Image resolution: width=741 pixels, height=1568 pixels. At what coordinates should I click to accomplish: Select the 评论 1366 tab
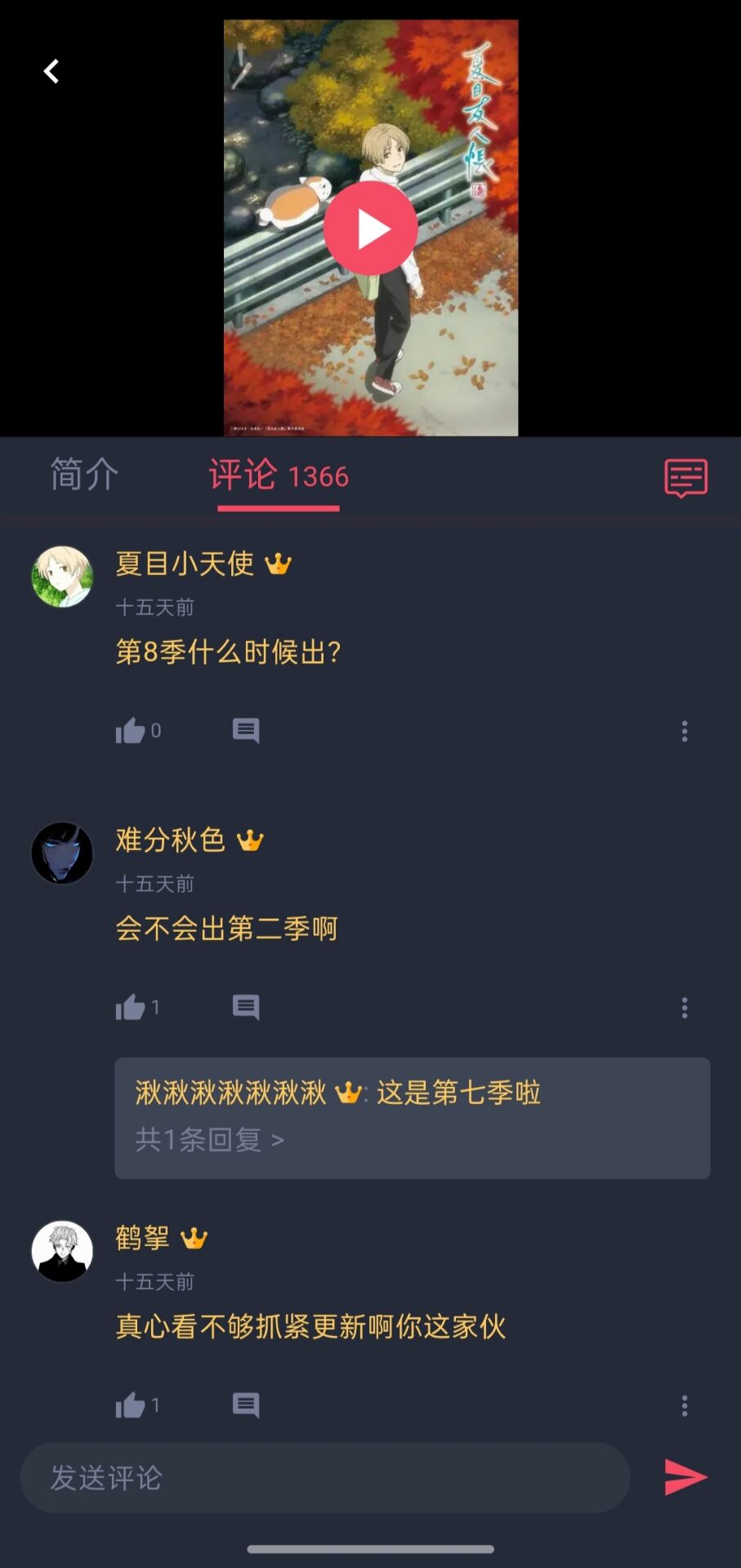279,476
